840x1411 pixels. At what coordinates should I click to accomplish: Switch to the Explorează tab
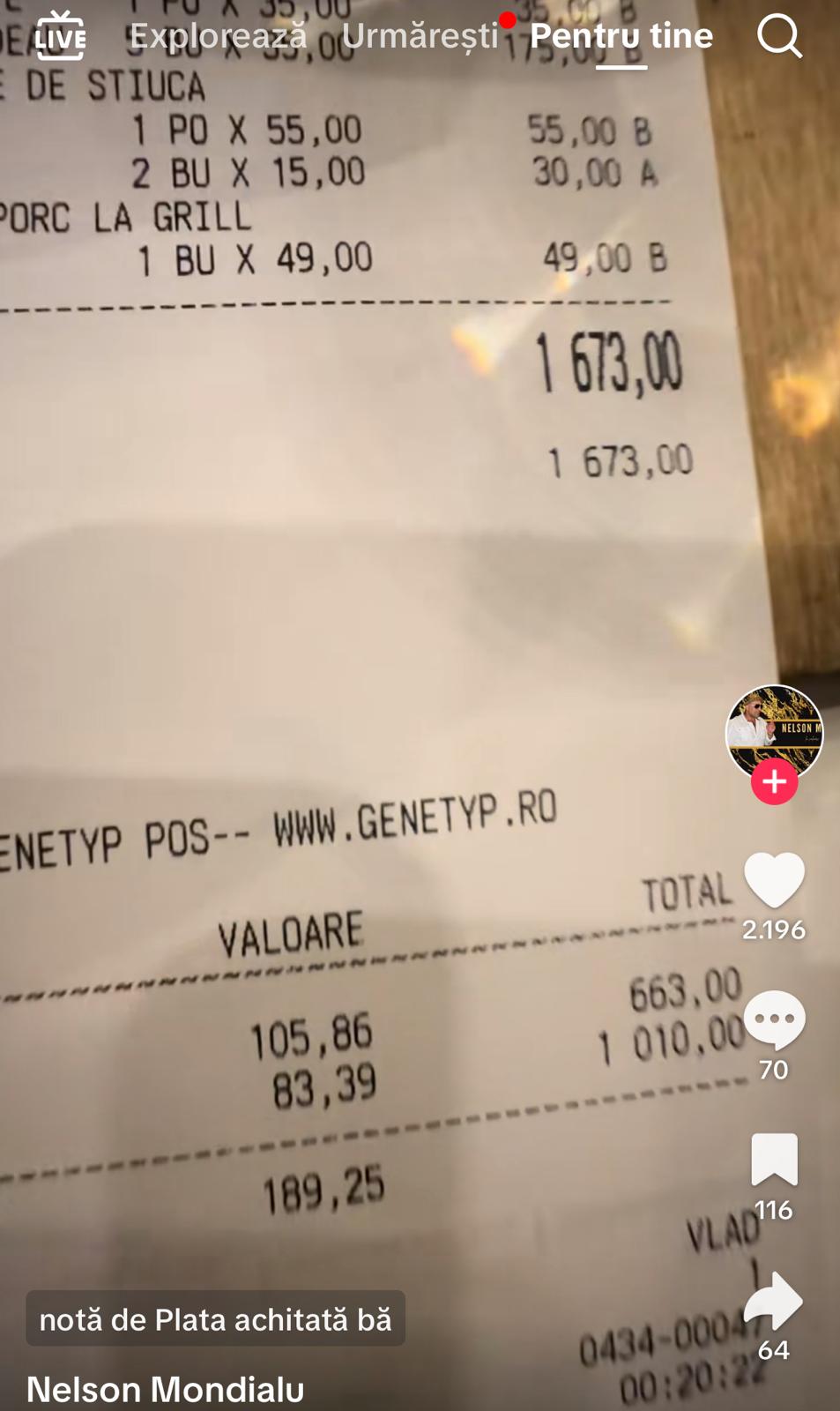click(219, 36)
